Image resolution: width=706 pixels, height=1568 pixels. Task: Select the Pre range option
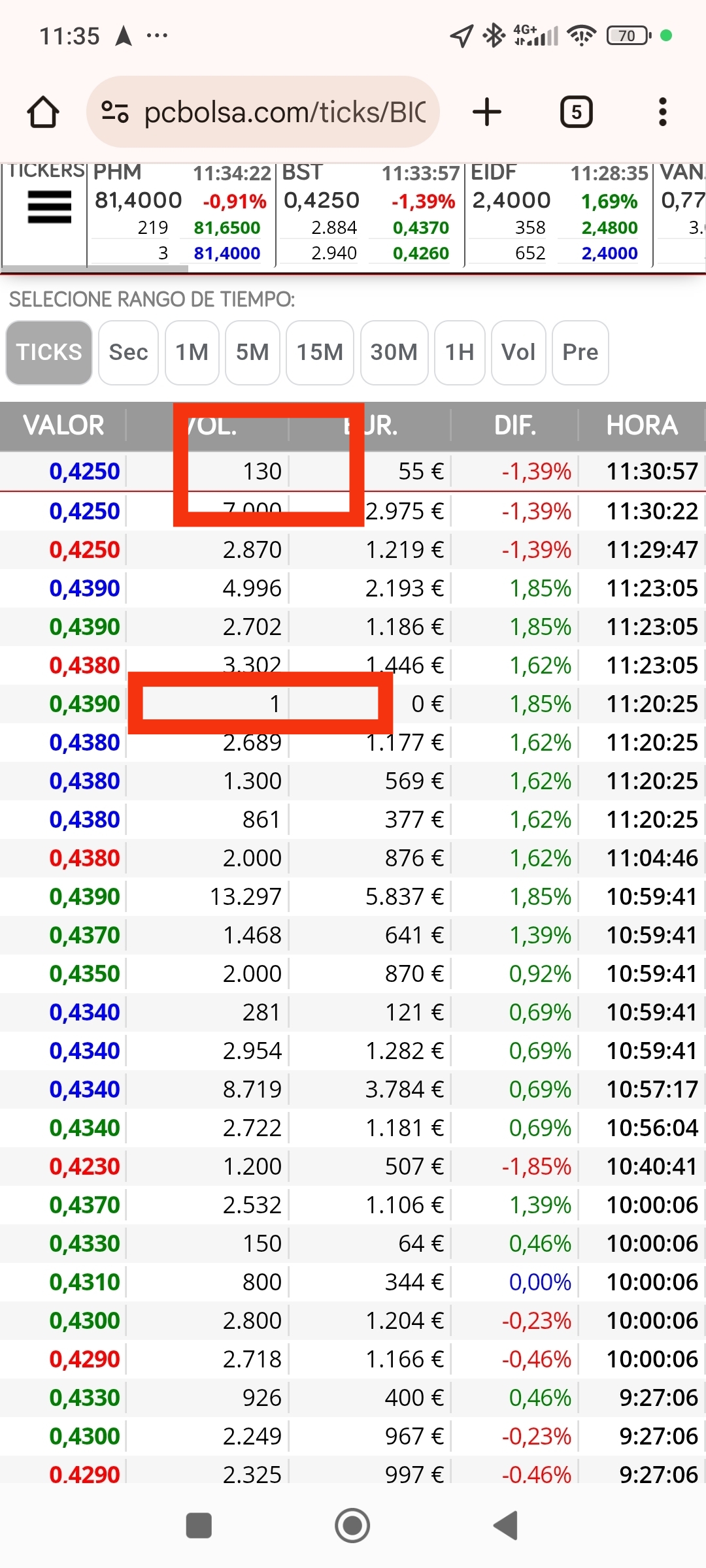click(580, 353)
